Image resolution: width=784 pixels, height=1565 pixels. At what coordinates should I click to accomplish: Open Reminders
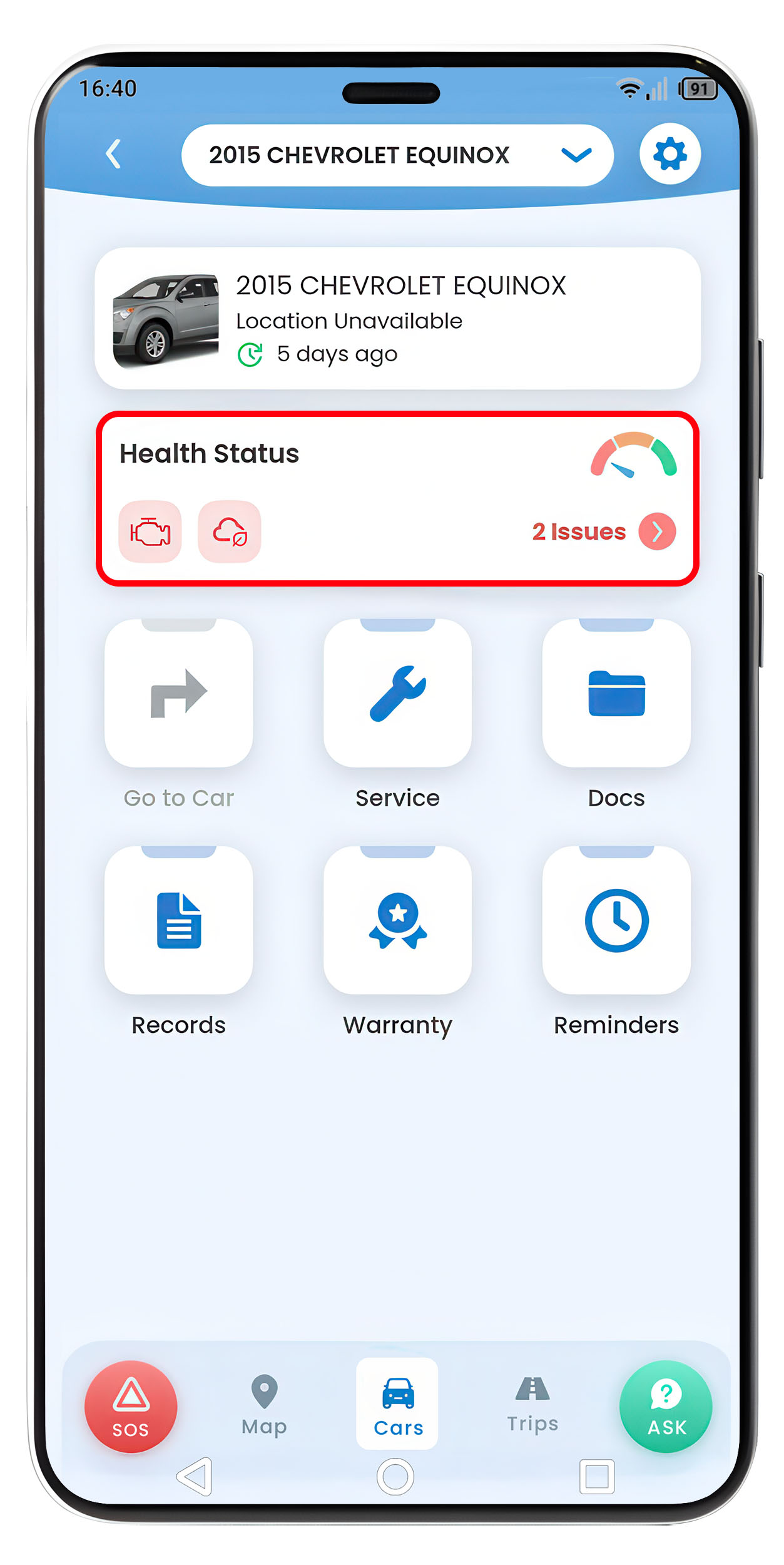coord(616,920)
